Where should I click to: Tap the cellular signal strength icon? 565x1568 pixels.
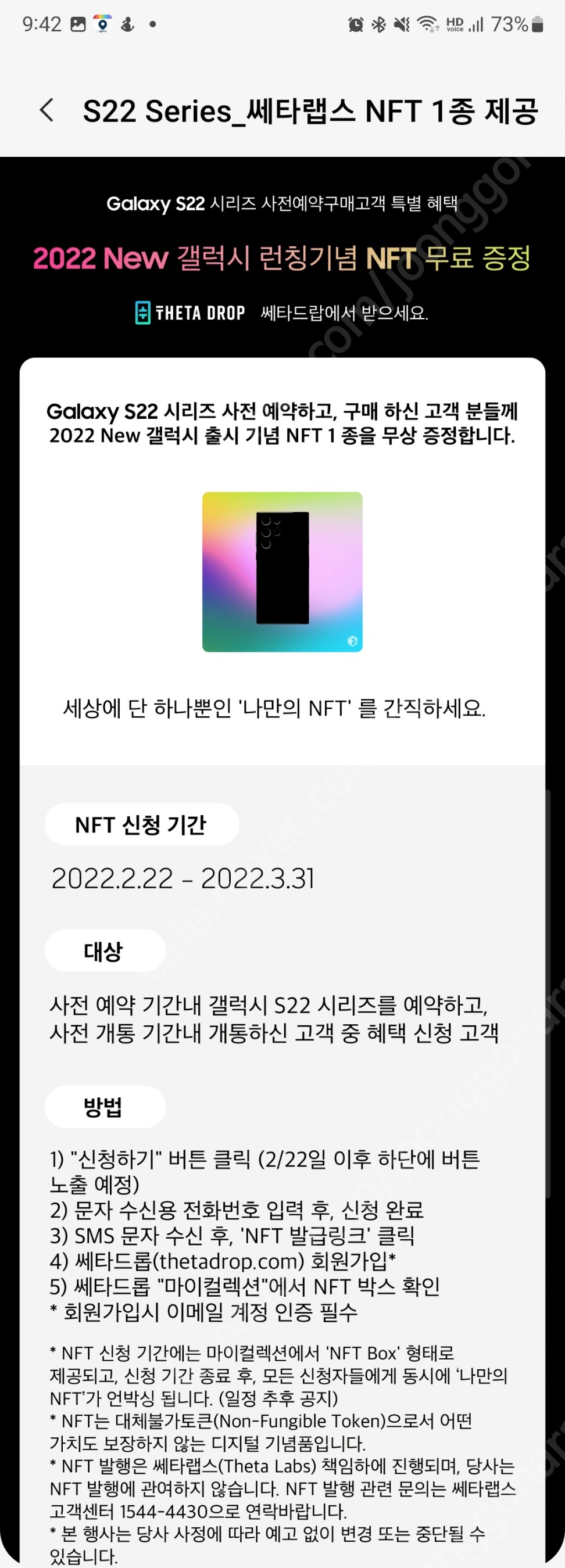[476, 24]
